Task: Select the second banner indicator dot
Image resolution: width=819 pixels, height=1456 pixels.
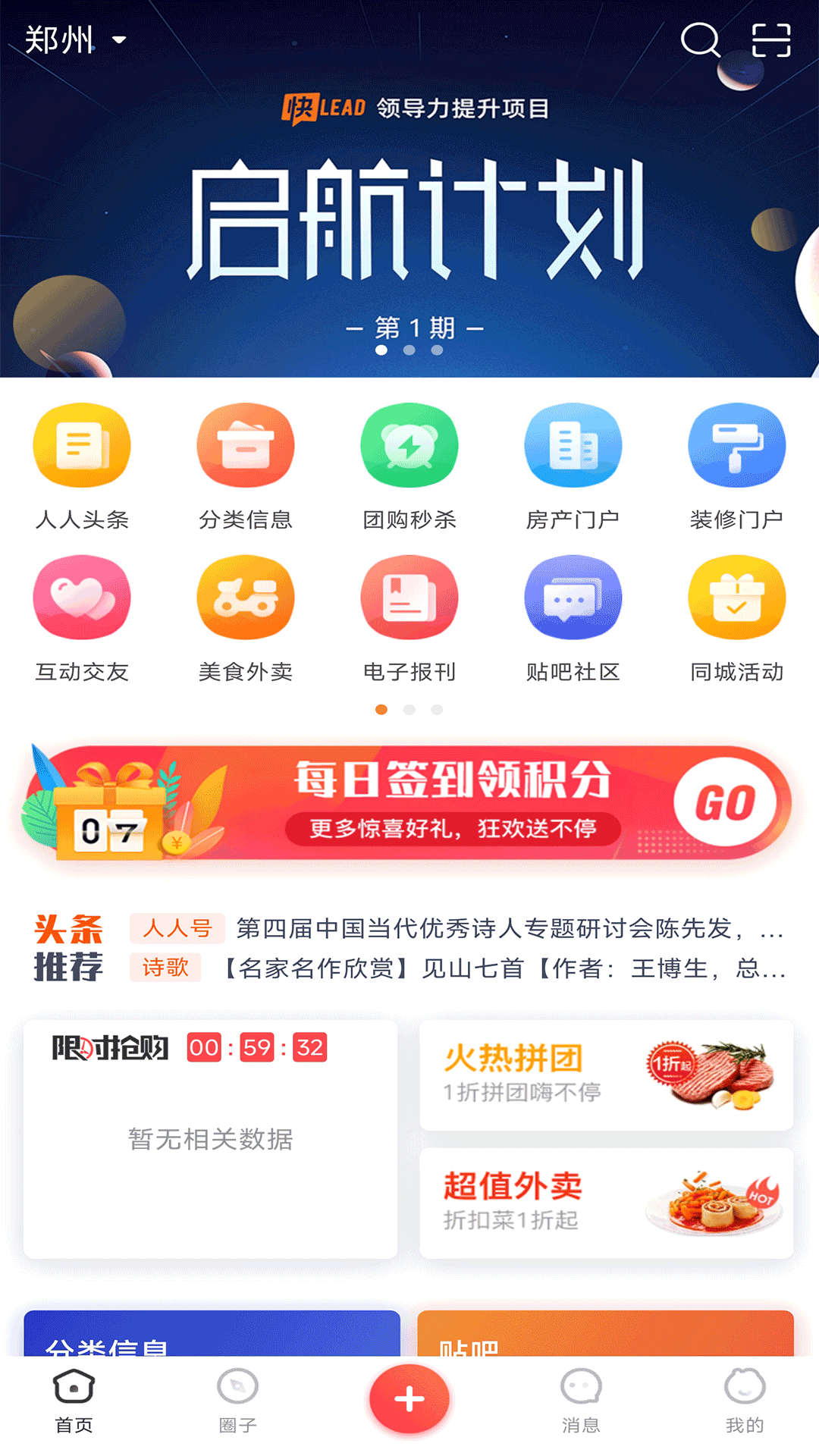Action: pos(409,350)
